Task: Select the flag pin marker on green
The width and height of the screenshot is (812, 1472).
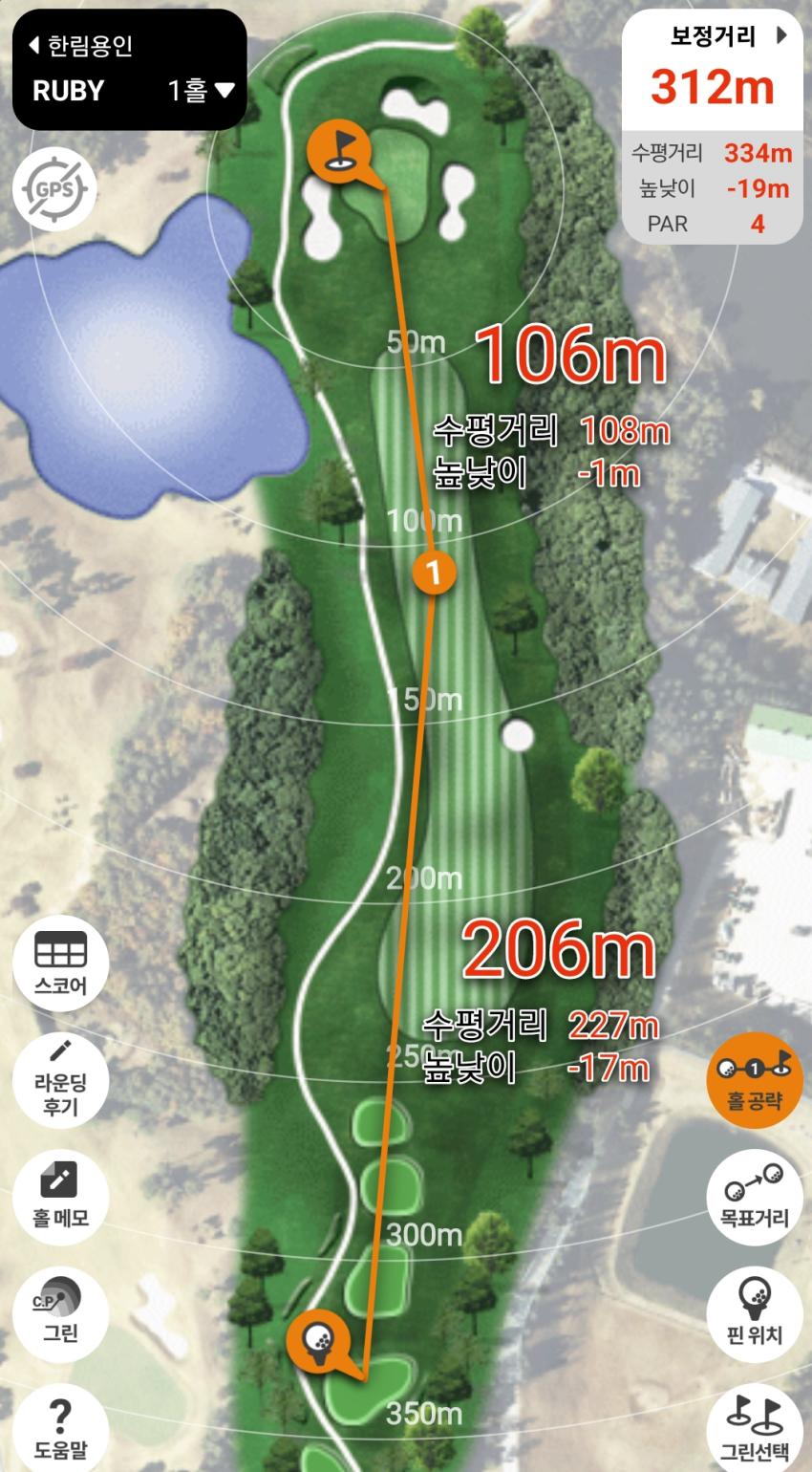Action: [x=336, y=150]
